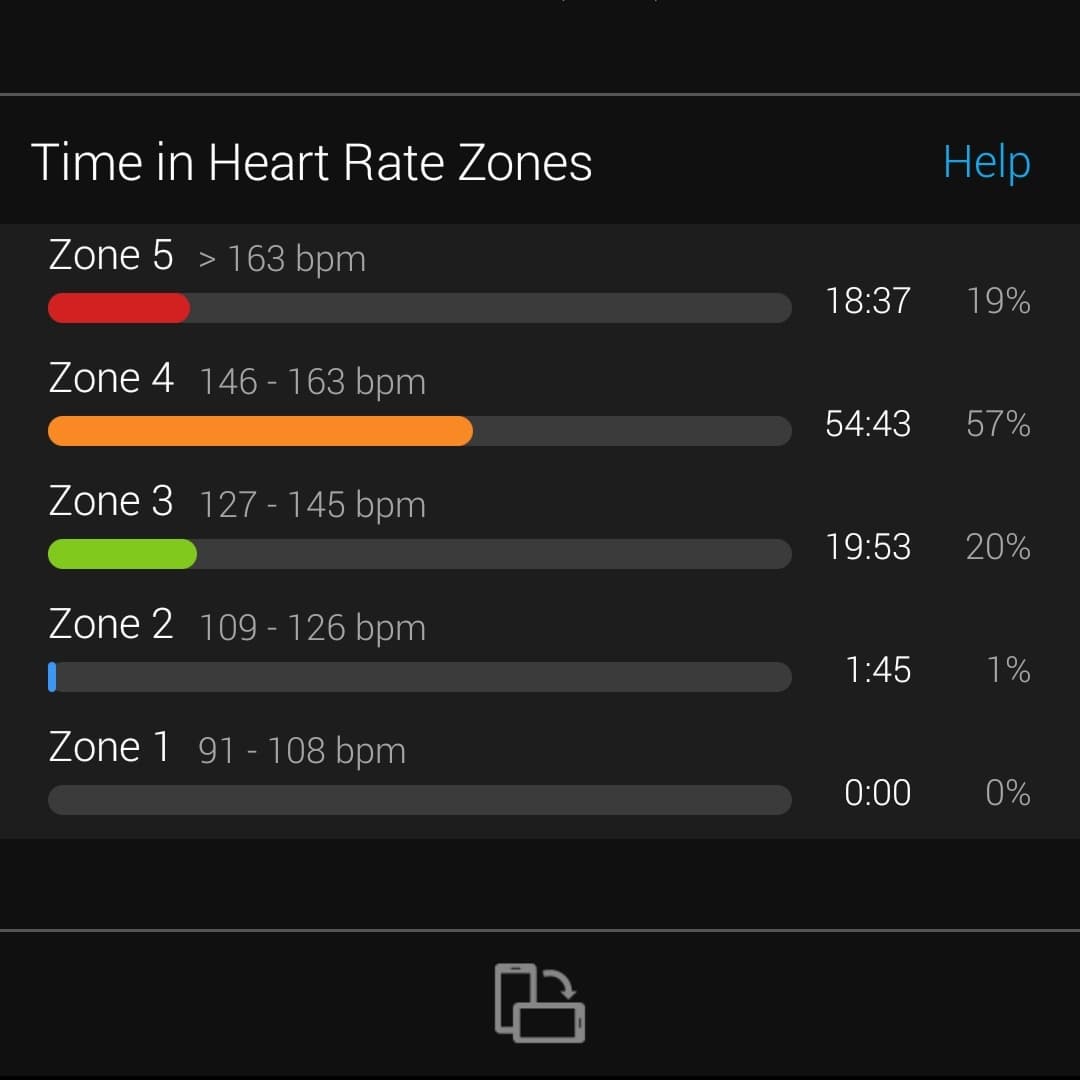The image size is (1080, 1080).
Task: Open the Help link for heart rate zones
Action: 986,162
